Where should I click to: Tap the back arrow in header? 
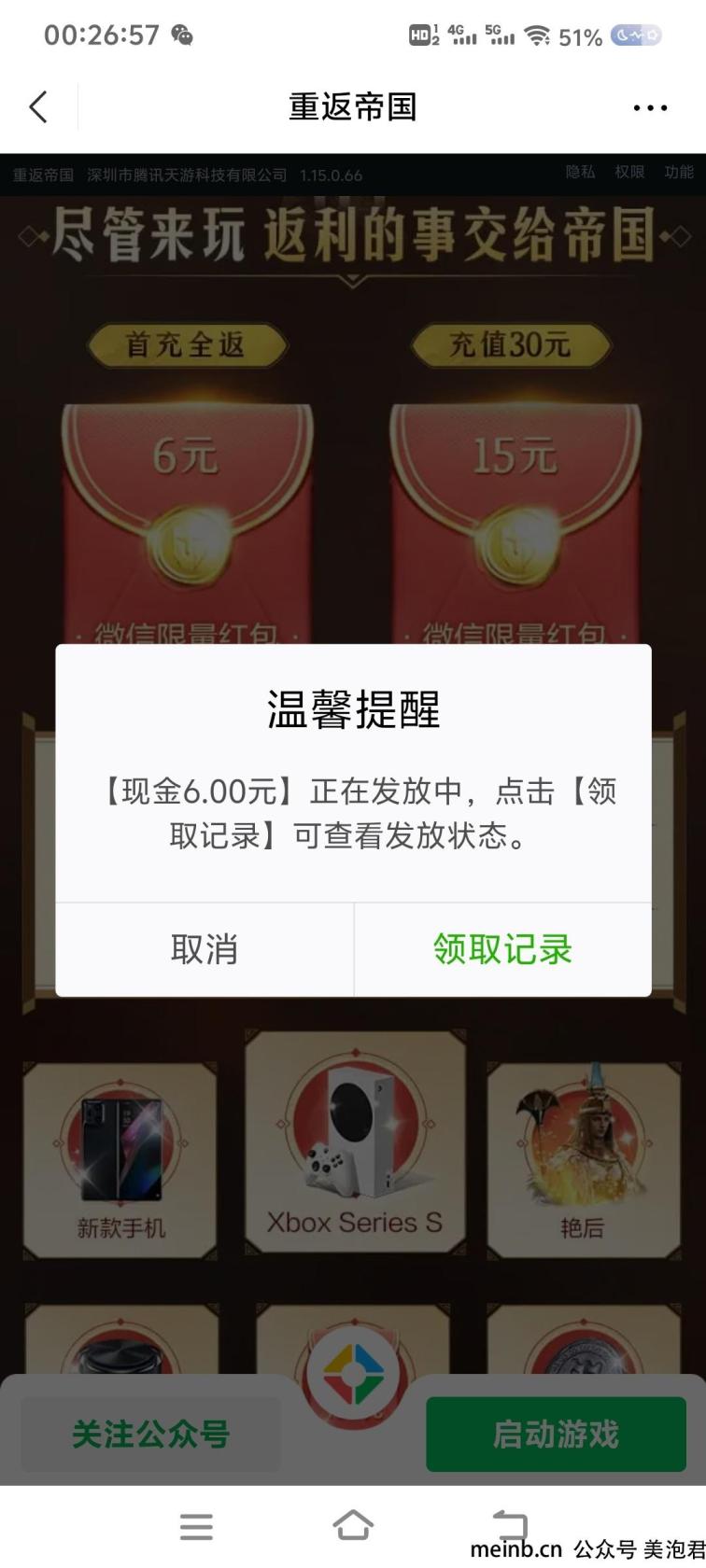tap(37, 106)
